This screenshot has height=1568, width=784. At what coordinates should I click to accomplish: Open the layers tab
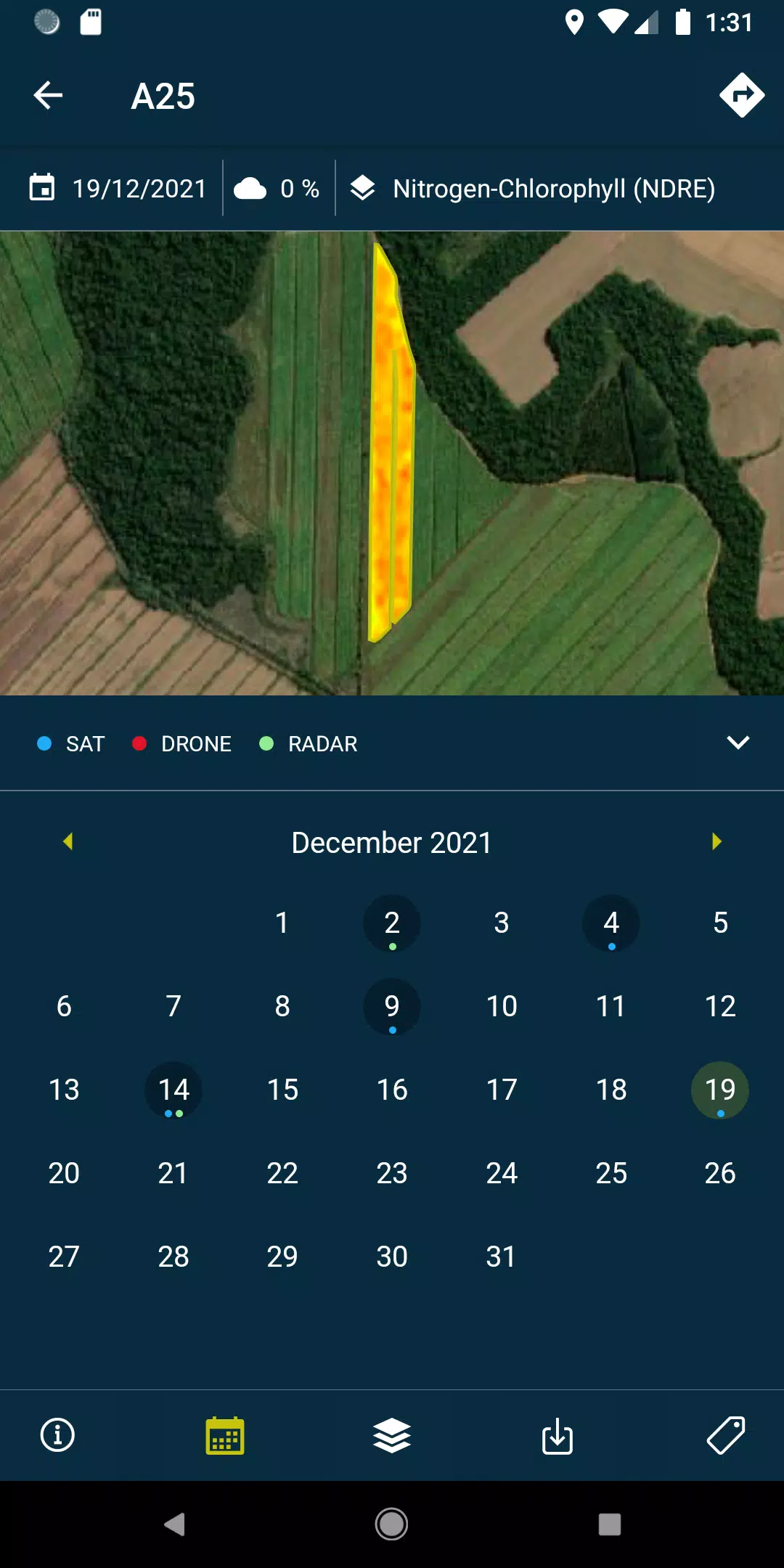(x=392, y=1435)
